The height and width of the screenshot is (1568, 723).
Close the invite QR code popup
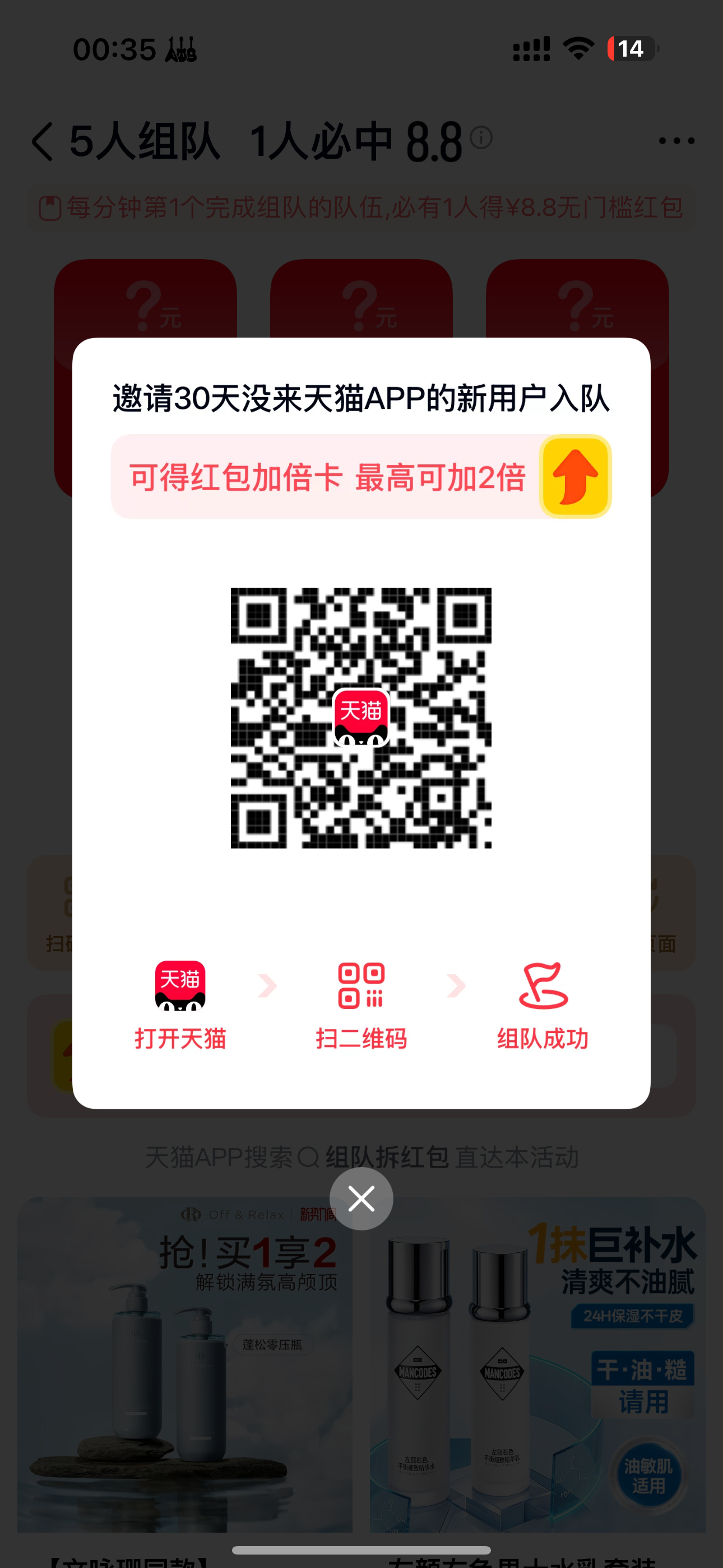click(361, 1198)
